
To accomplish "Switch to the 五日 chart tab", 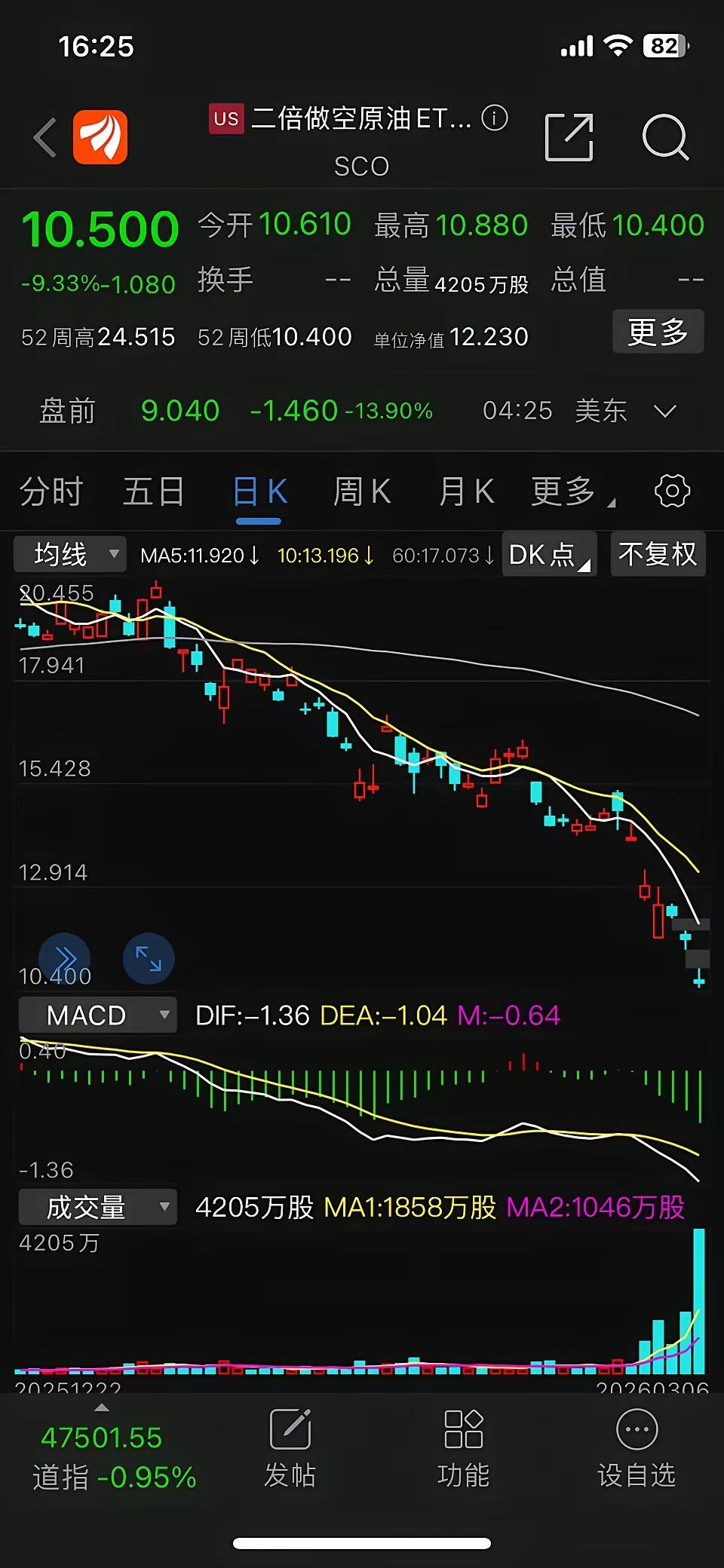I will pos(154,492).
